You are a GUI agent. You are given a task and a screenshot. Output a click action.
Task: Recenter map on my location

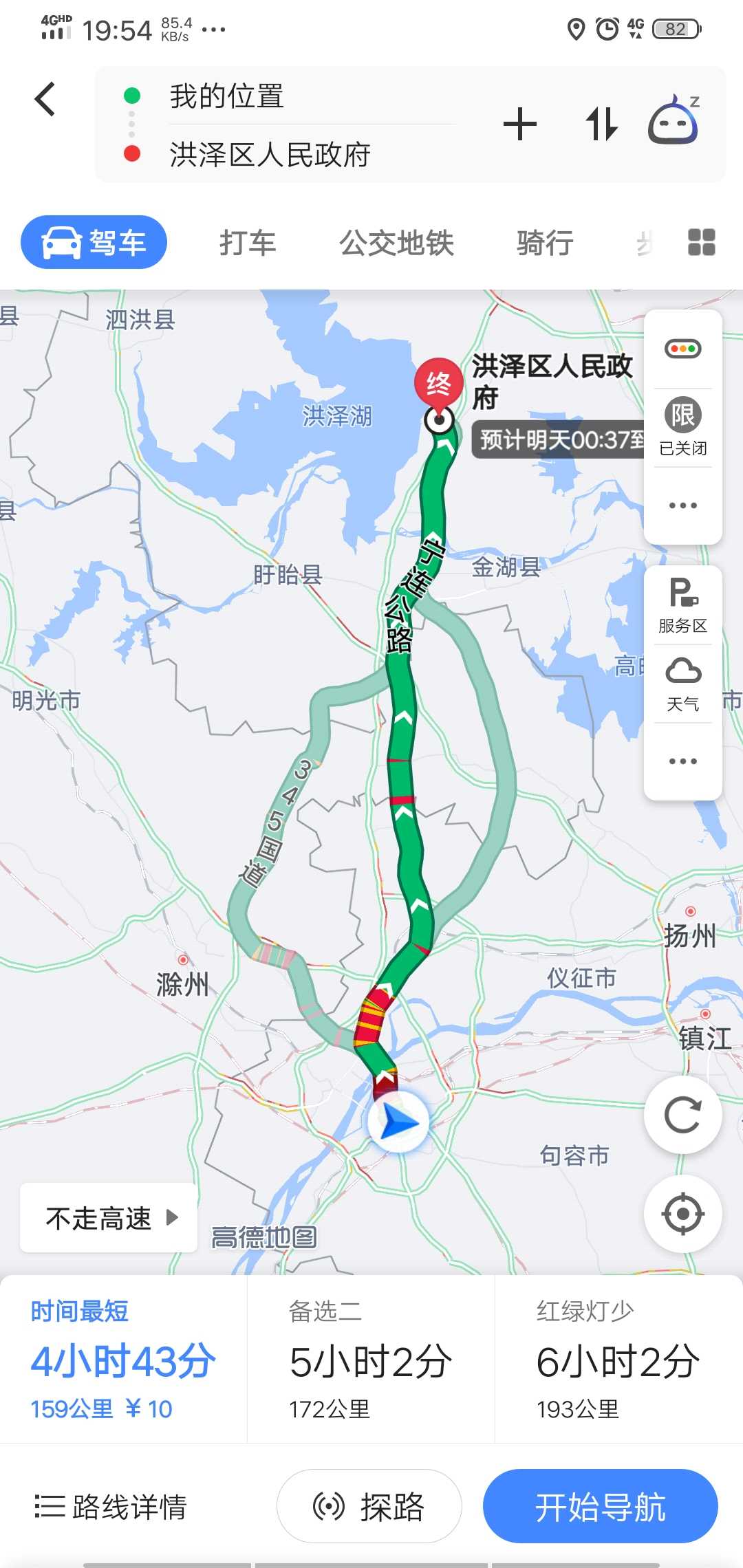pyautogui.click(x=683, y=1214)
